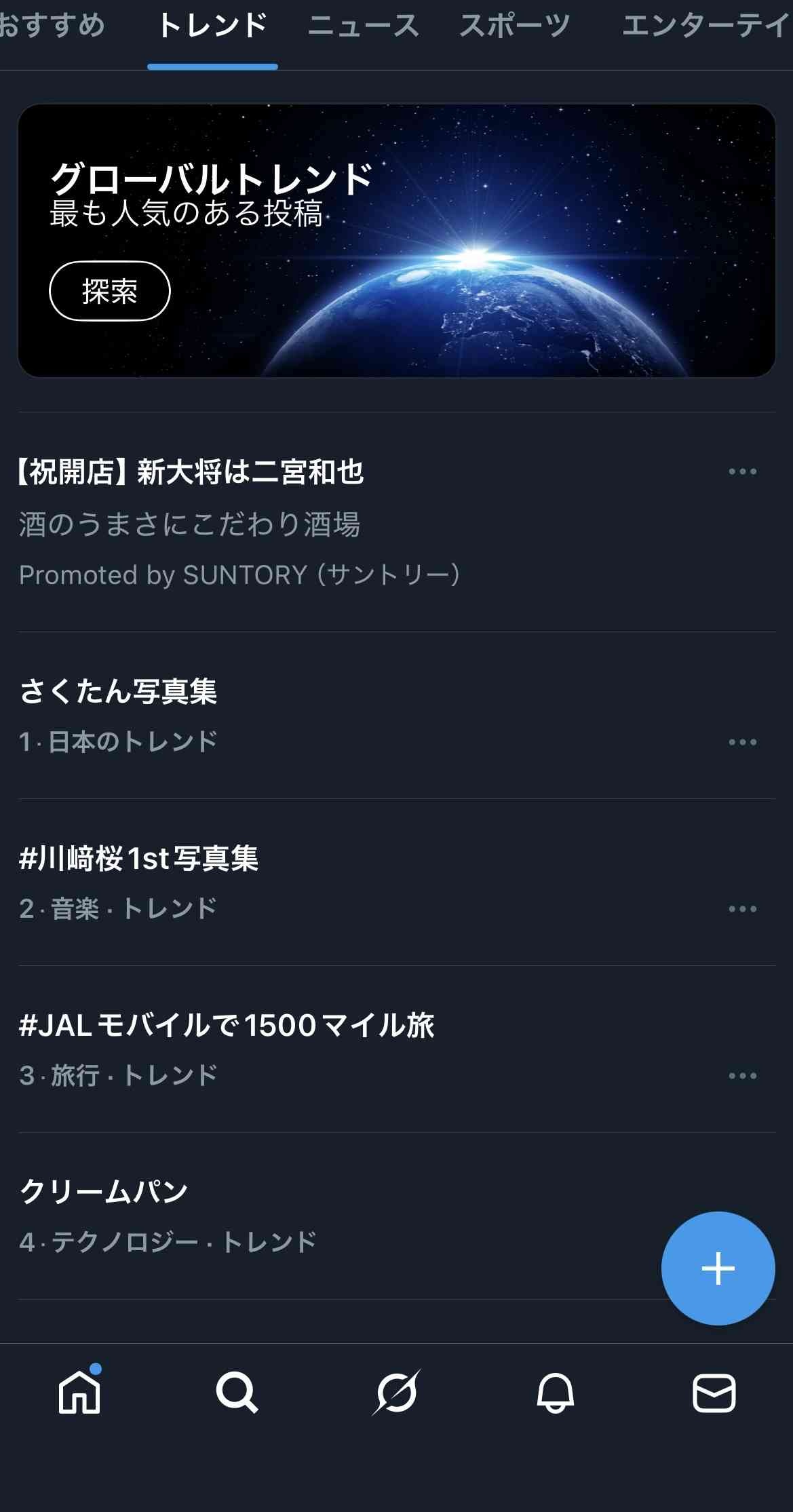Show options for #川﨑桜1st写真集
The width and height of the screenshot is (793, 1512).
click(742, 909)
